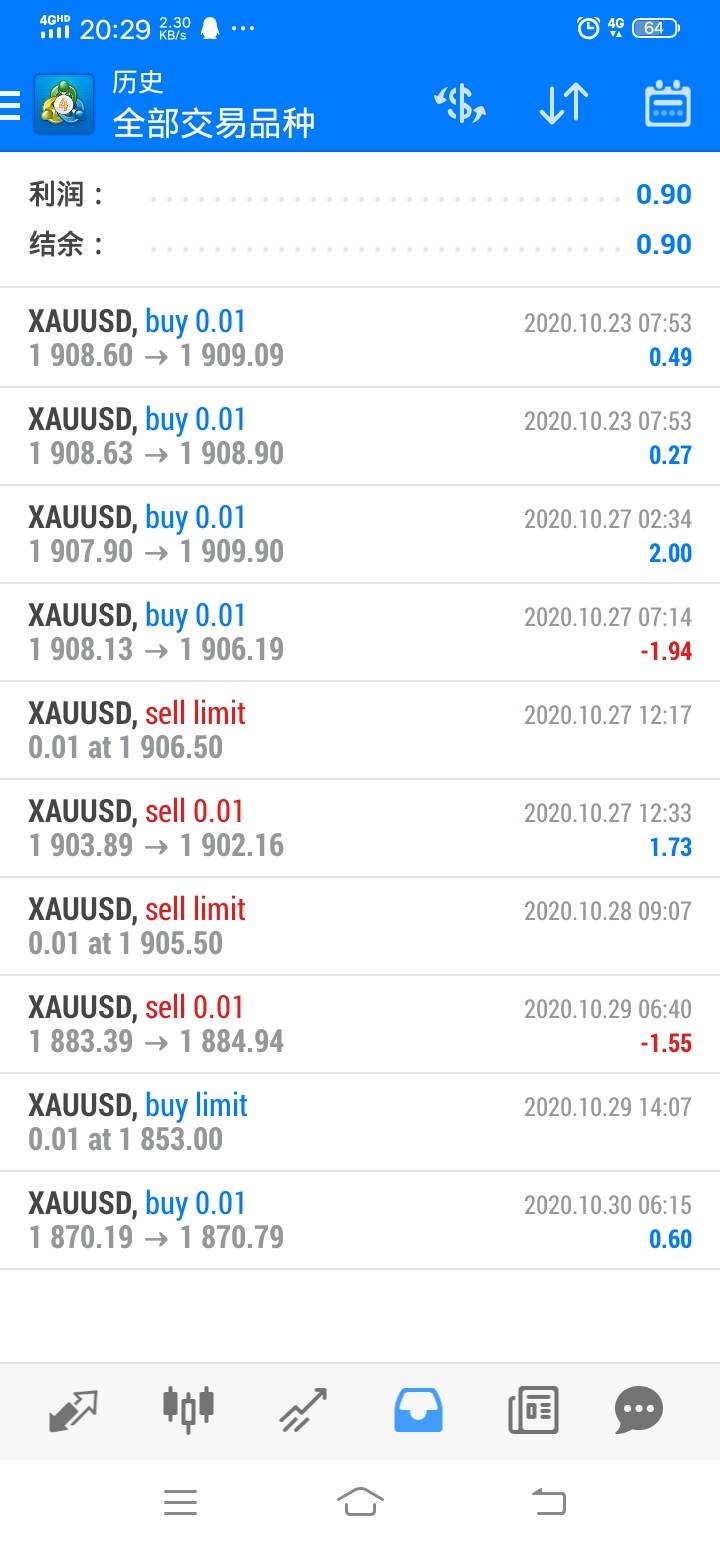The width and height of the screenshot is (720, 1544).
Task: Open the sort order options
Action: pos(563,104)
